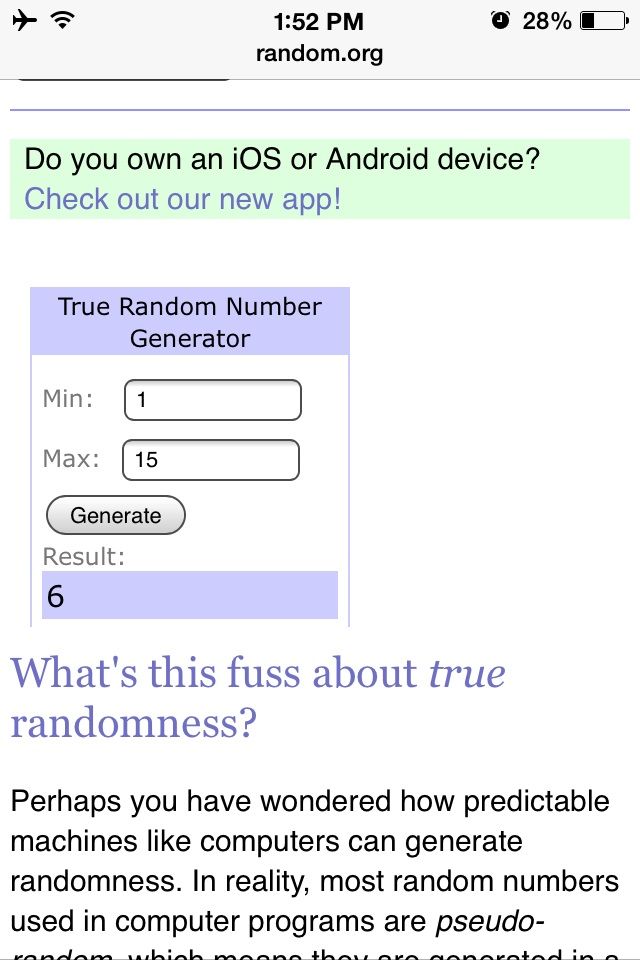Edit the Max value field
This screenshot has width=640, height=960.
click(x=211, y=460)
